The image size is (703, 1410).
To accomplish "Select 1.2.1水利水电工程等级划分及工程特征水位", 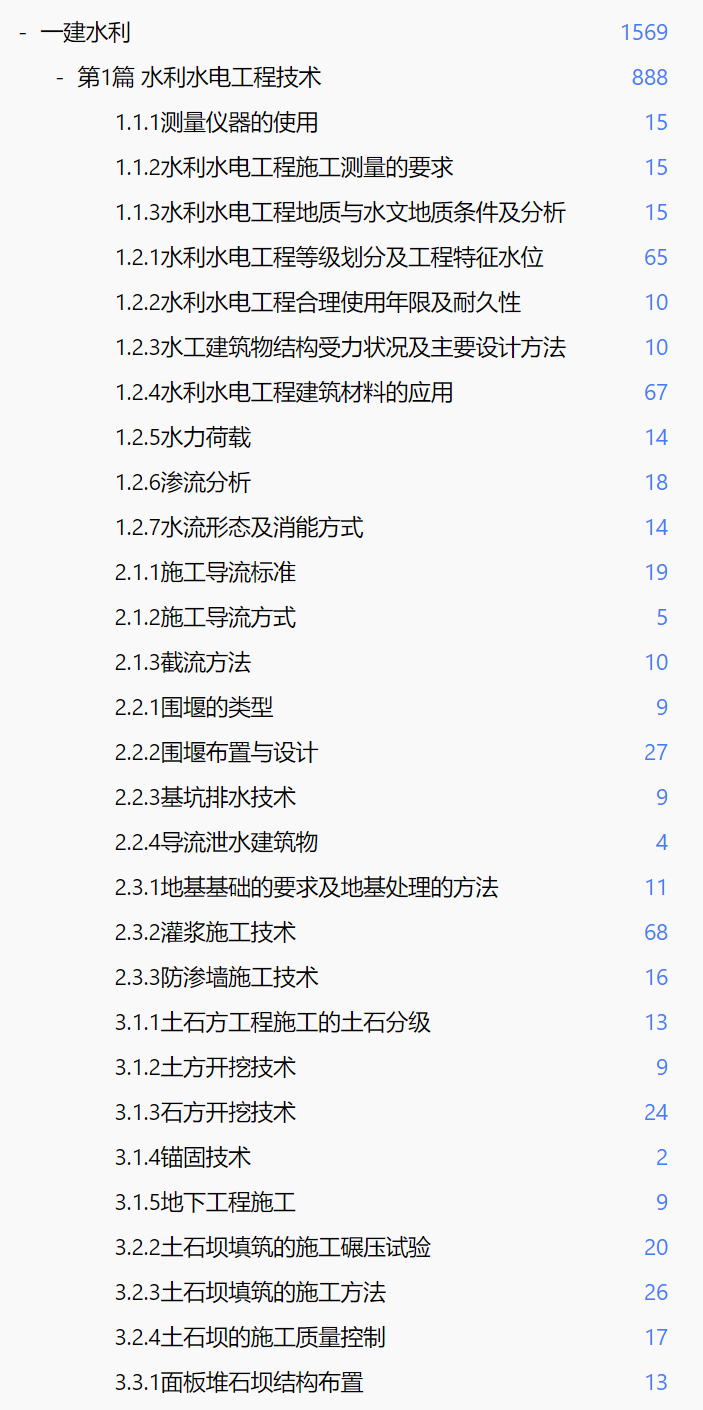I will pos(330,258).
